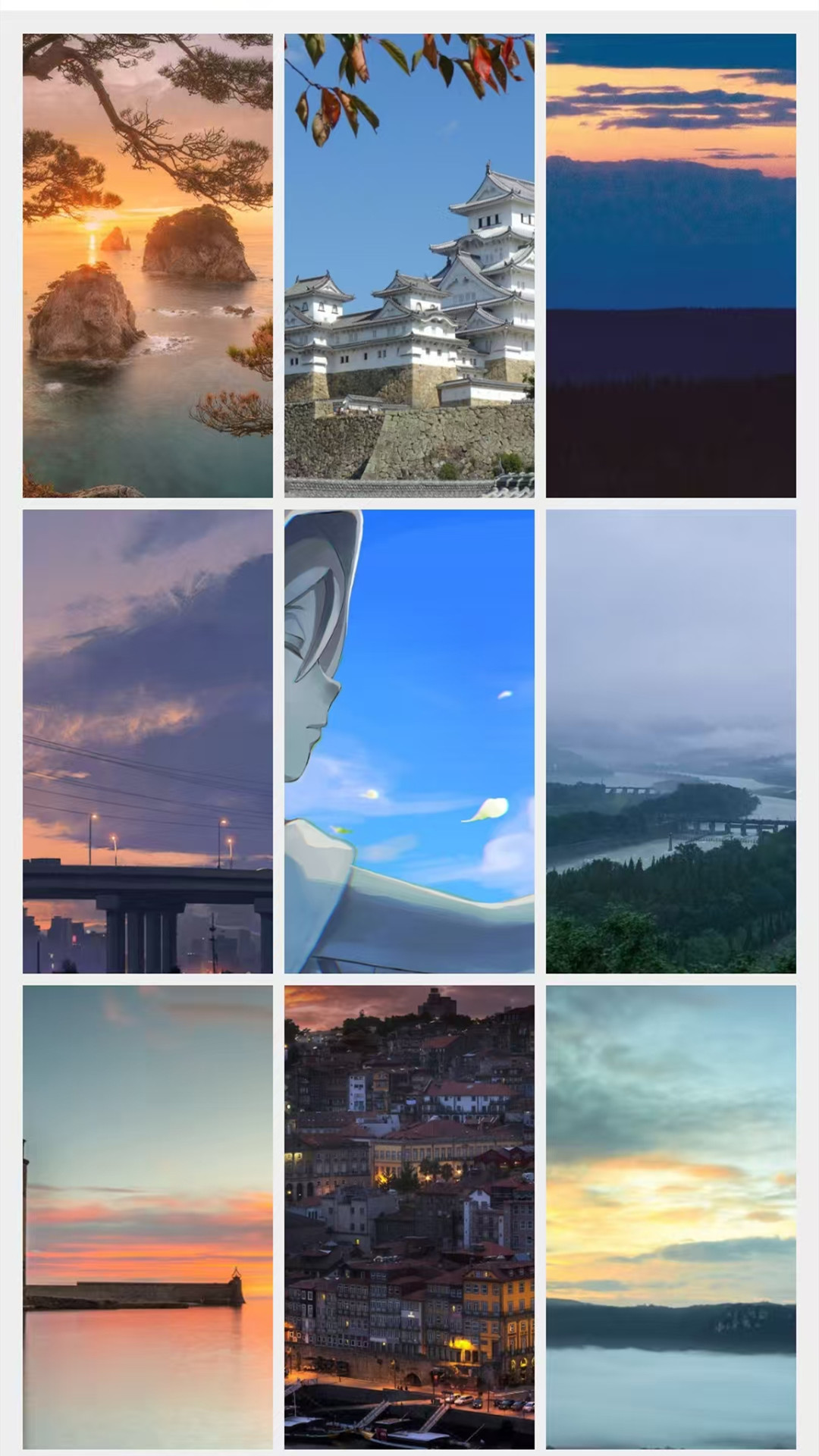The image size is (819, 1456).
Task: Open the sunset sea rocks wallpaper
Action: click(147, 265)
